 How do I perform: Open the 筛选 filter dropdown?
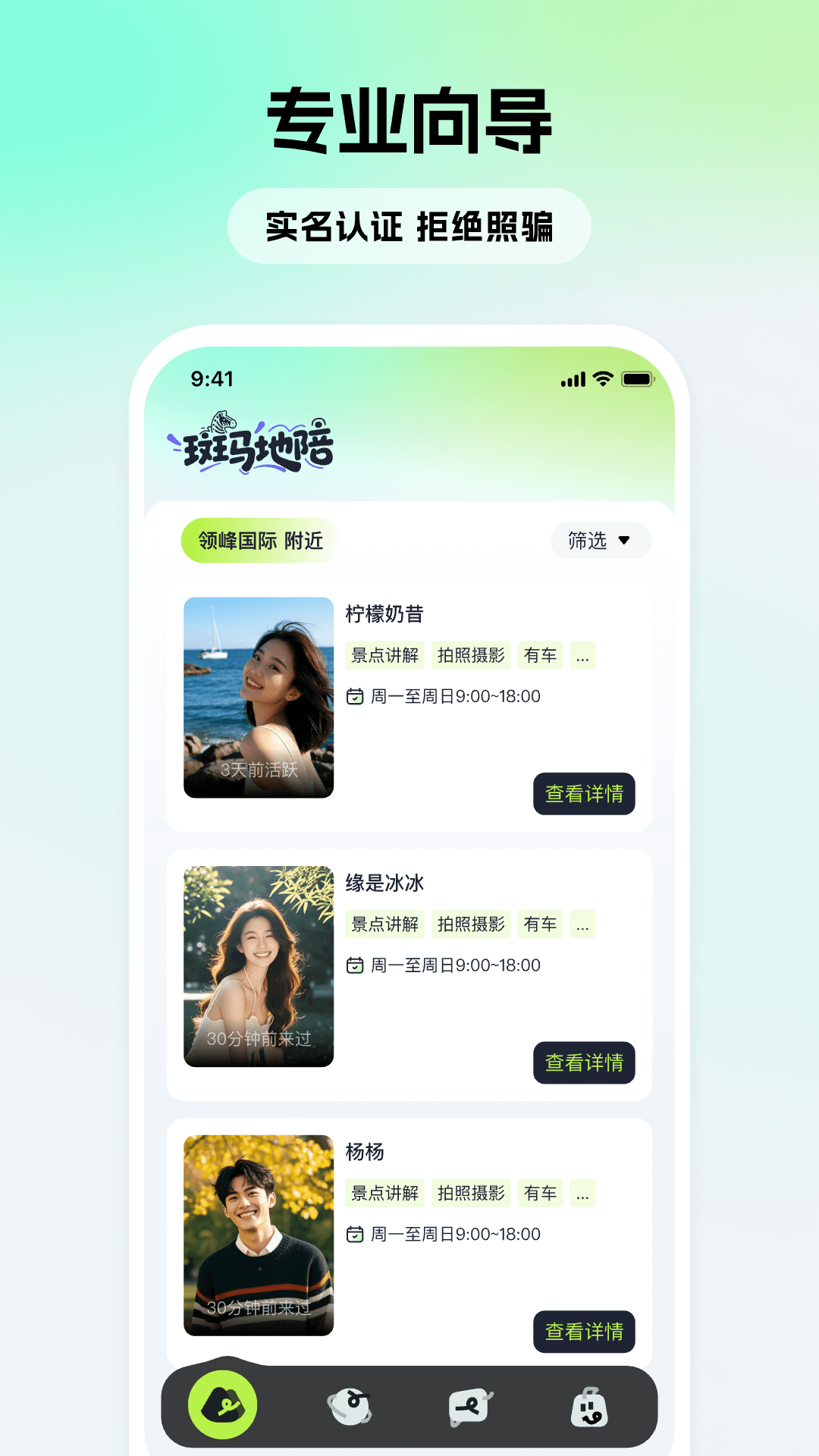pyautogui.click(x=600, y=541)
